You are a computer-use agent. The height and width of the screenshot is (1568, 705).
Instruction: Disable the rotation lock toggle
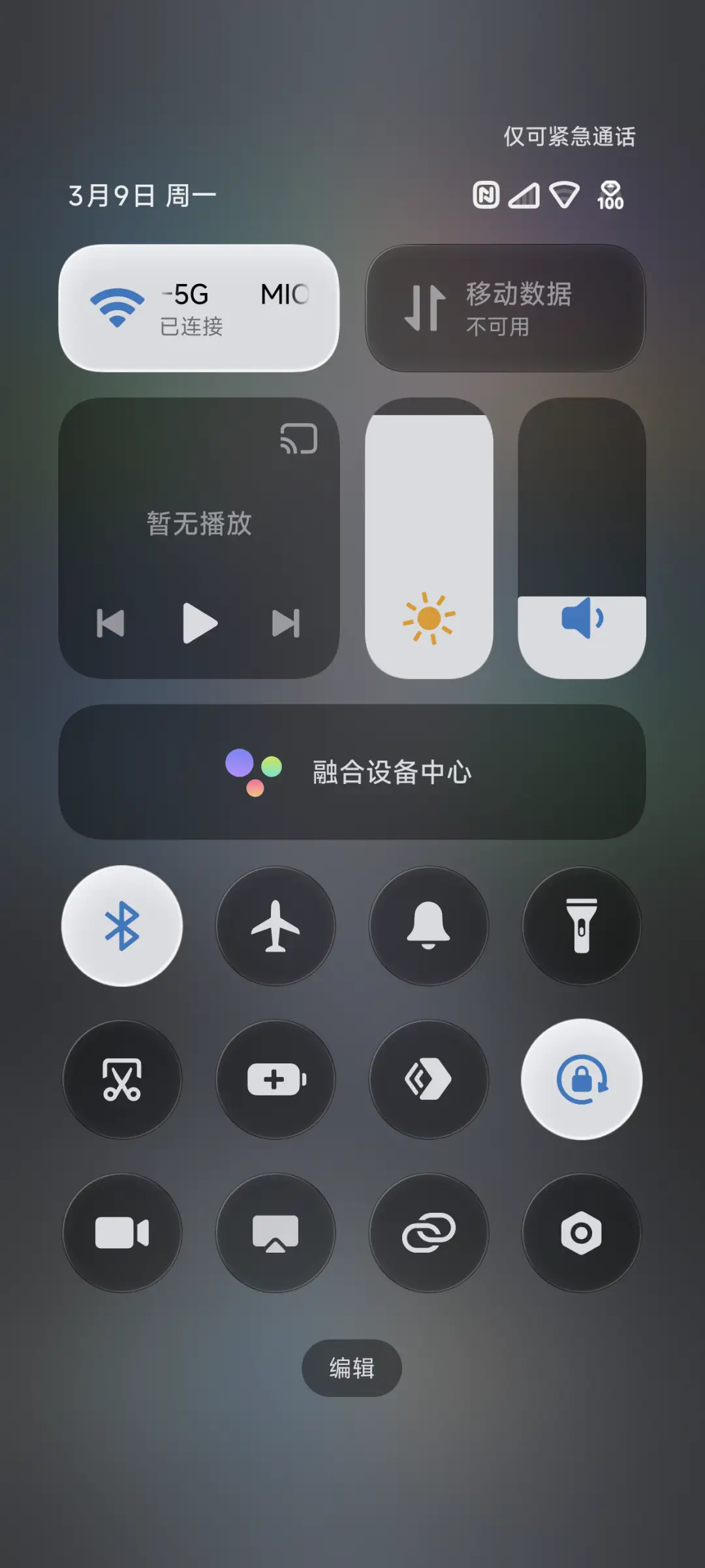582,1080
